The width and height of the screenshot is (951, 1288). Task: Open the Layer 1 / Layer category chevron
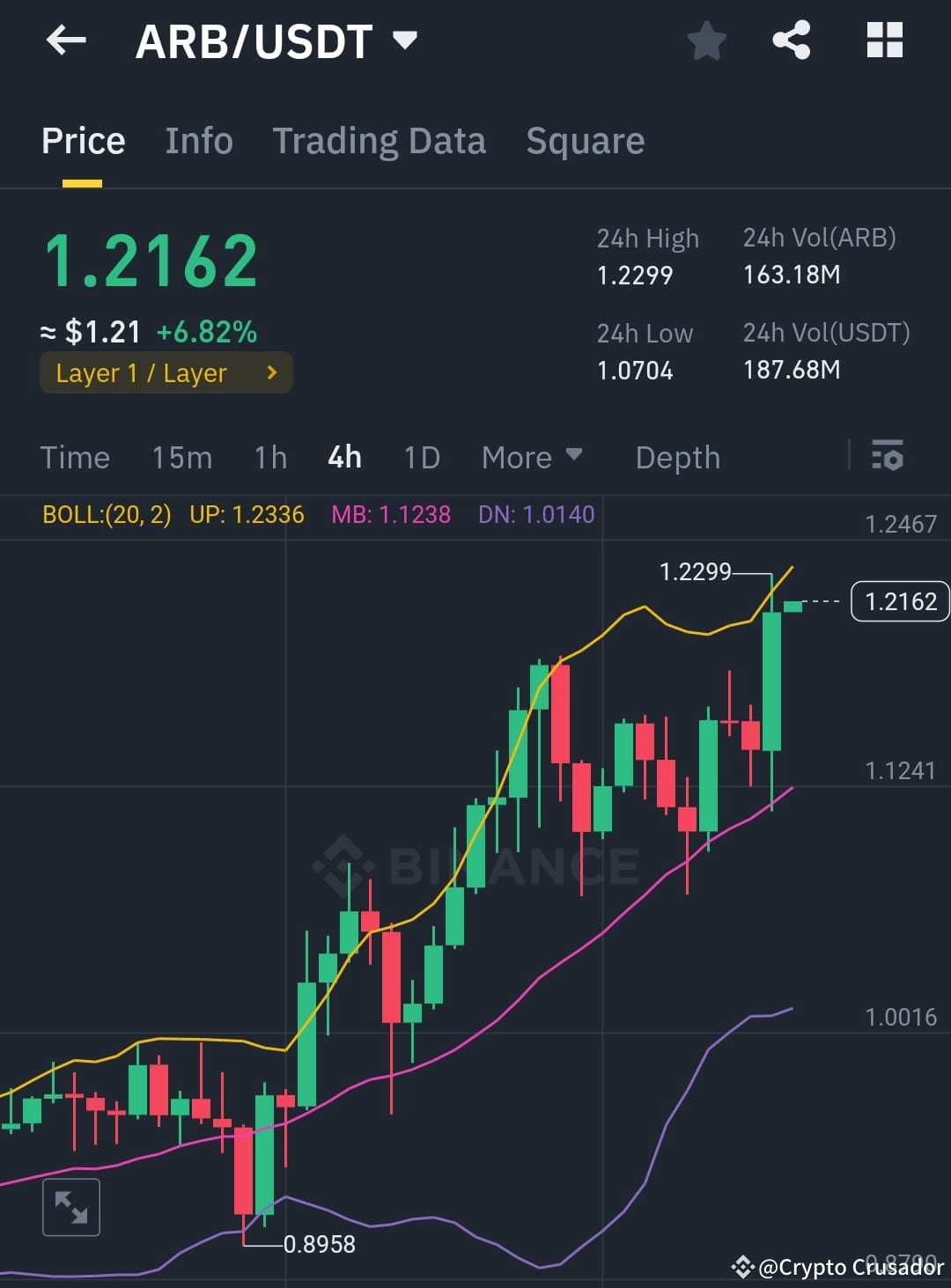pos(271,372)
